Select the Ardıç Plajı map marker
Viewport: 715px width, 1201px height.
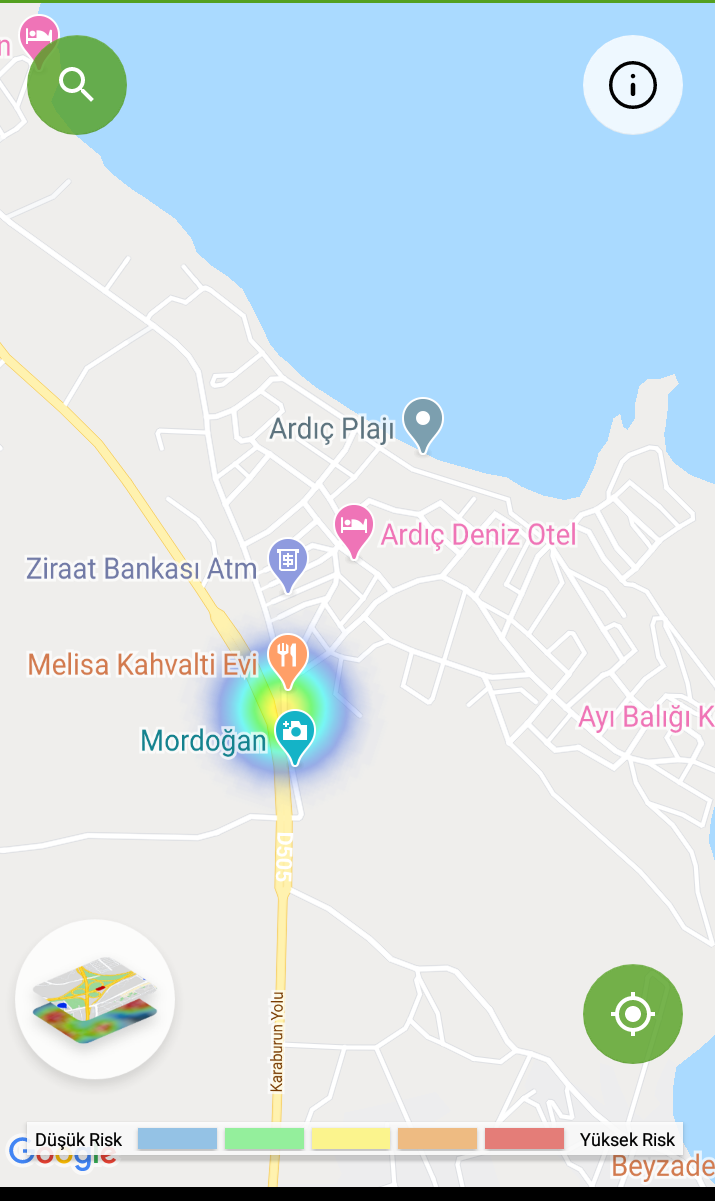423,423
